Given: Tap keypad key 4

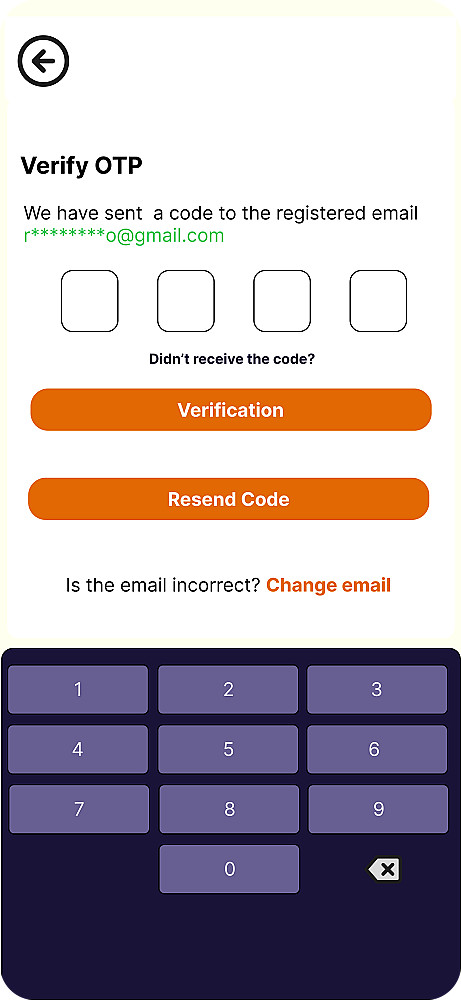Looking at the screenshot, I should coord(78,749).
